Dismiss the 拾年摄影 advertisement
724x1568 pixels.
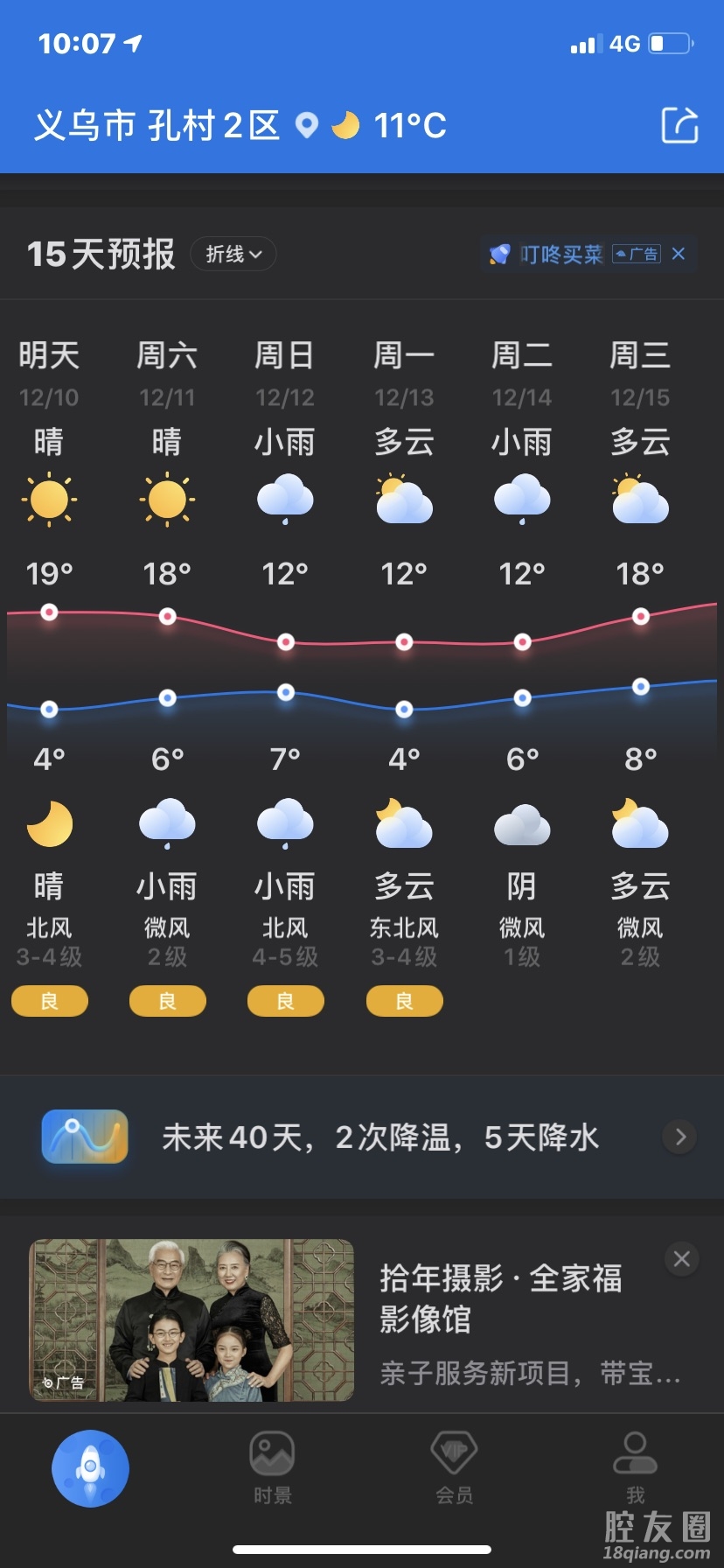[x=681, y=1259]
